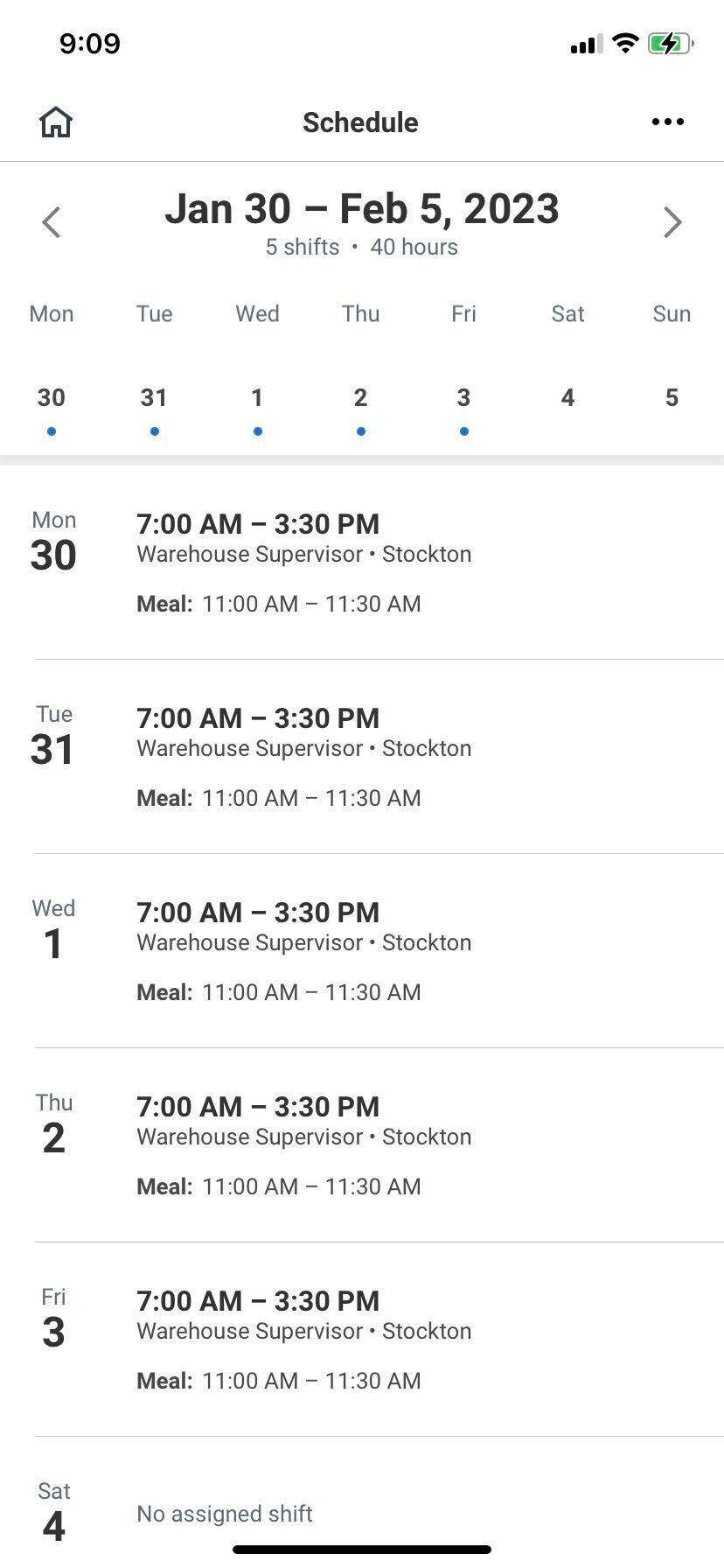Viewport: 724px width, 1568px height.
Task: Go to the previous week using the left chevron
Action: pos(50,222)
